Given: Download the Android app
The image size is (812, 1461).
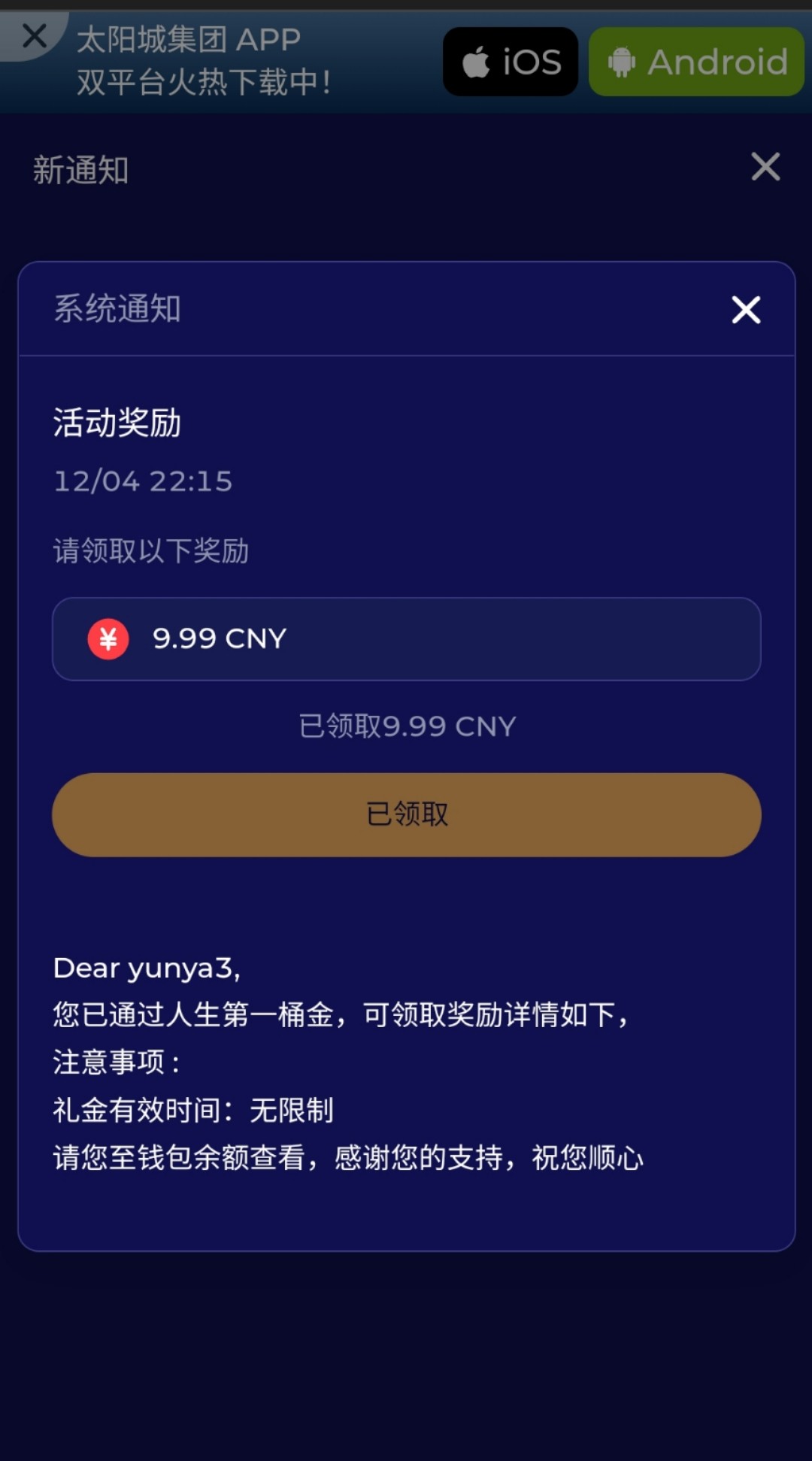Looking at the screenshot, I should [696, 62].
